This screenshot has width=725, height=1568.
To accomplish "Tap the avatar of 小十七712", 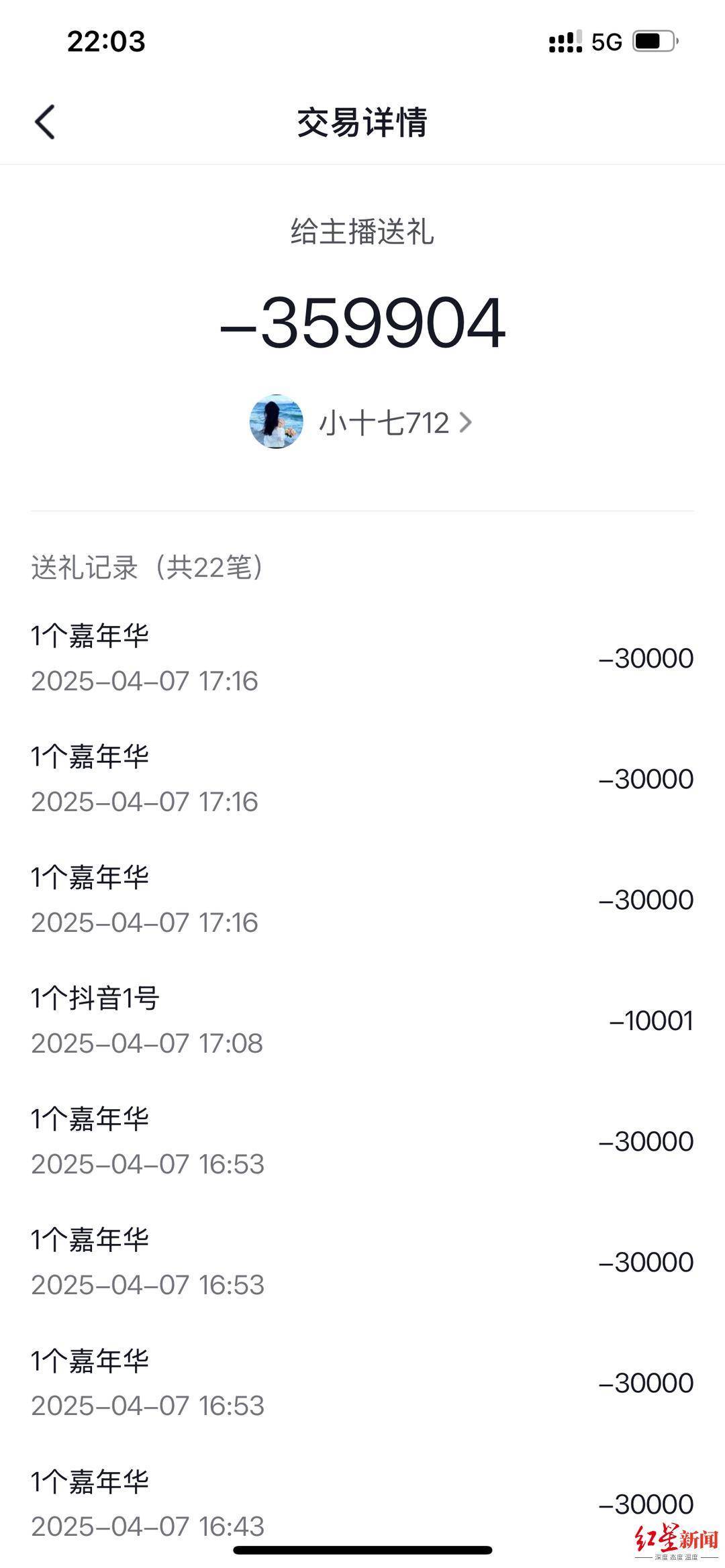I will pyautogui.click(x=276, y=421).
